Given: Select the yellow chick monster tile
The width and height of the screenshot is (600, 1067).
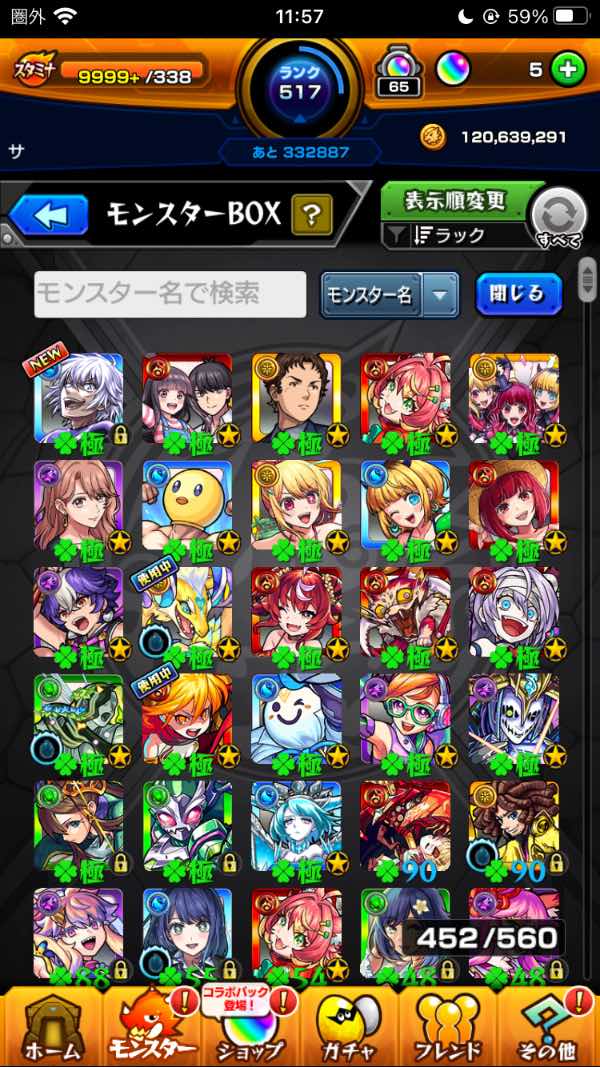Looking at the screenshot, I should coord(187,505).
